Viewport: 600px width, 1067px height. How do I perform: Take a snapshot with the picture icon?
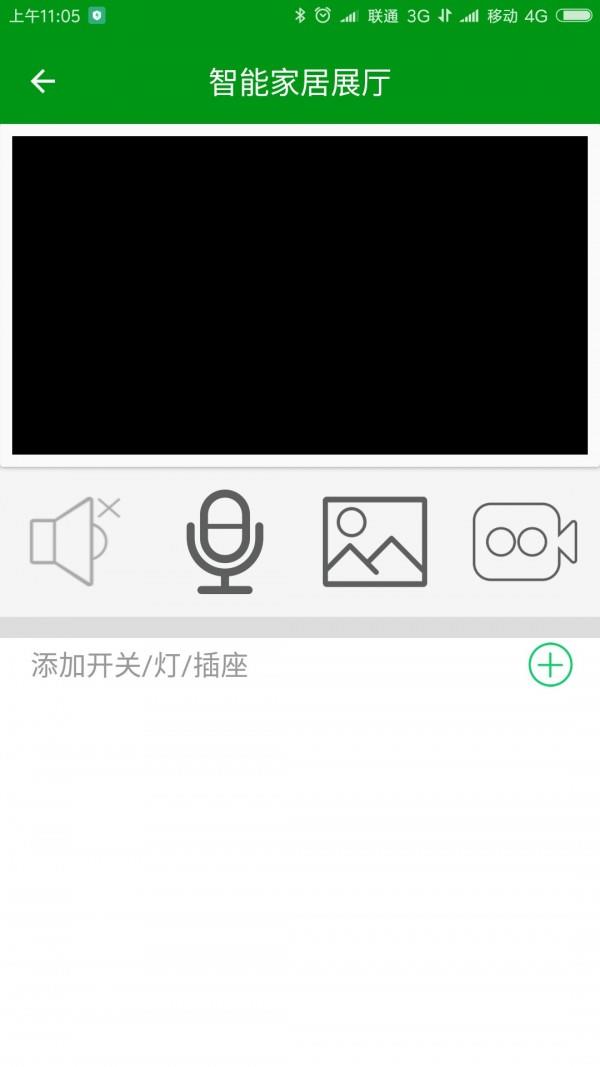pyautogui.click(x=375, y=541)
